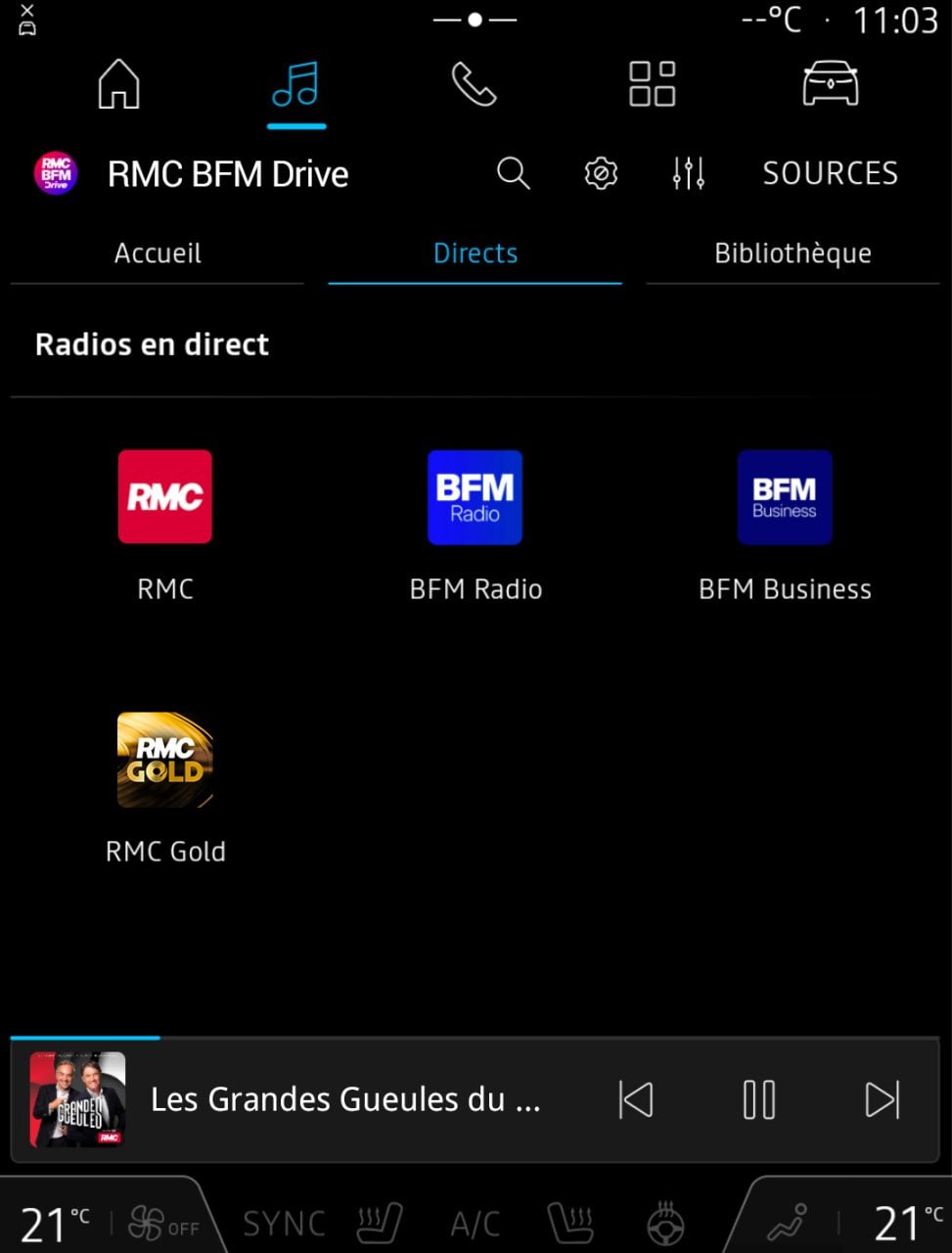952x1253 pixels.
Task: Activate steering wheel heating
Action: [665, 1219]
